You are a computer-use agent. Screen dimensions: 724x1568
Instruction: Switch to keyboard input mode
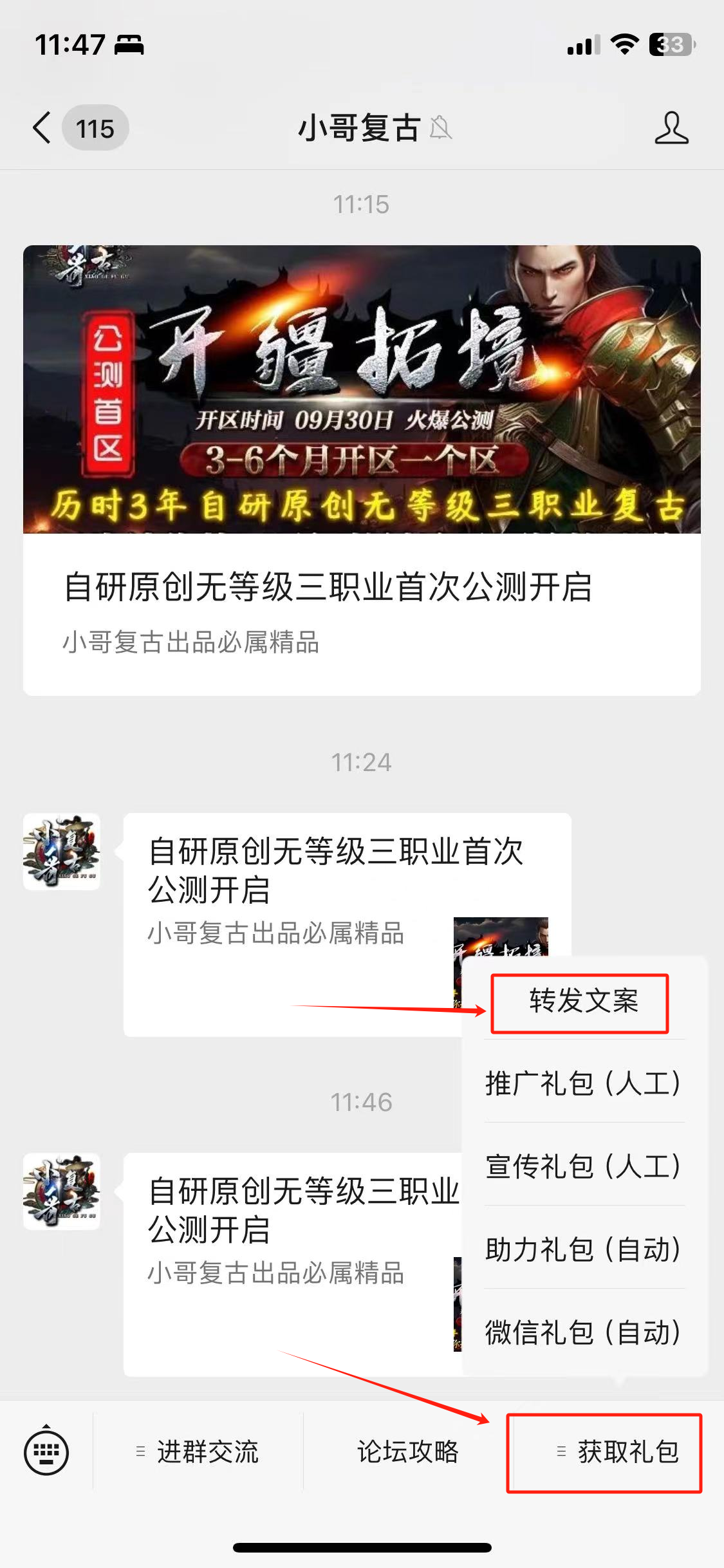(x=46, y=1452)
